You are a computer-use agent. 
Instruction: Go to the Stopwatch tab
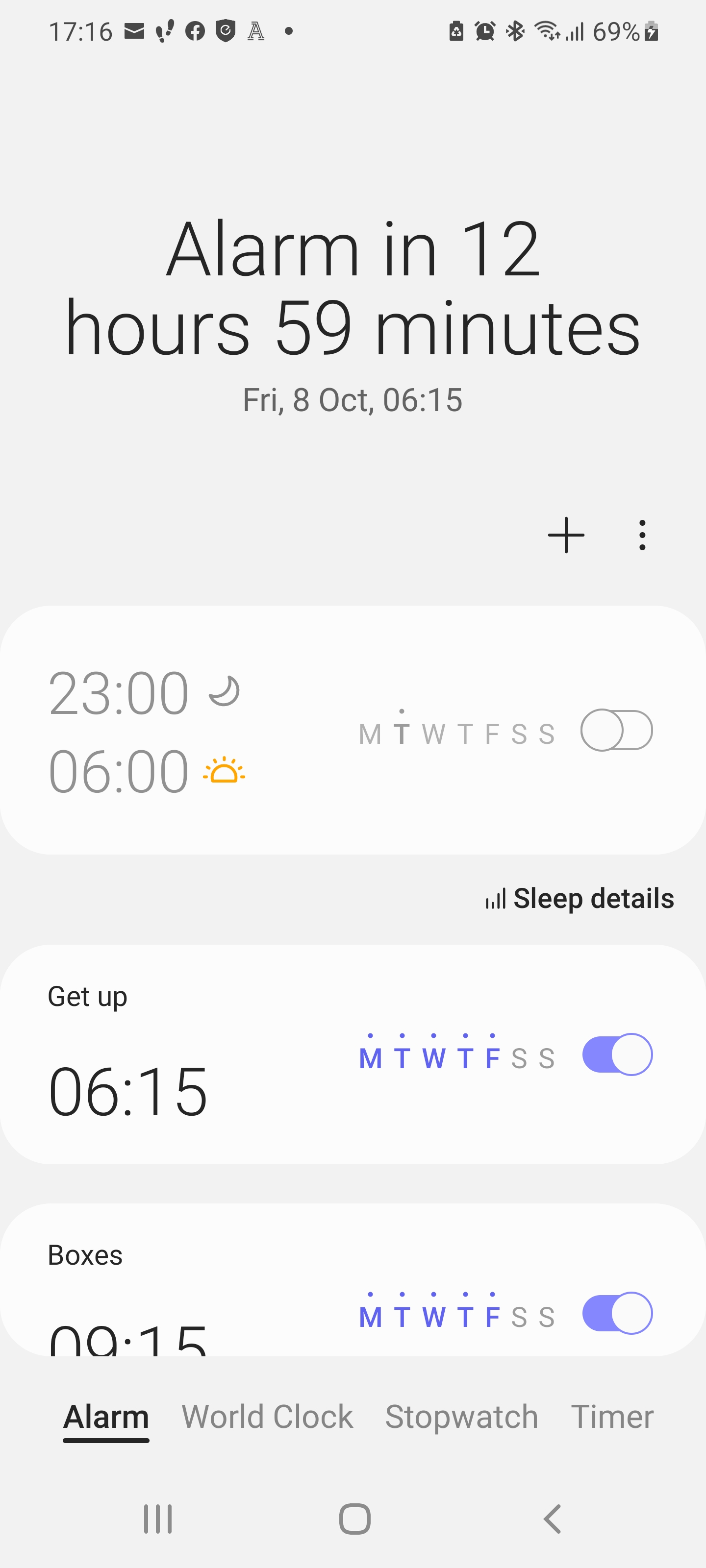point(461,1417)
